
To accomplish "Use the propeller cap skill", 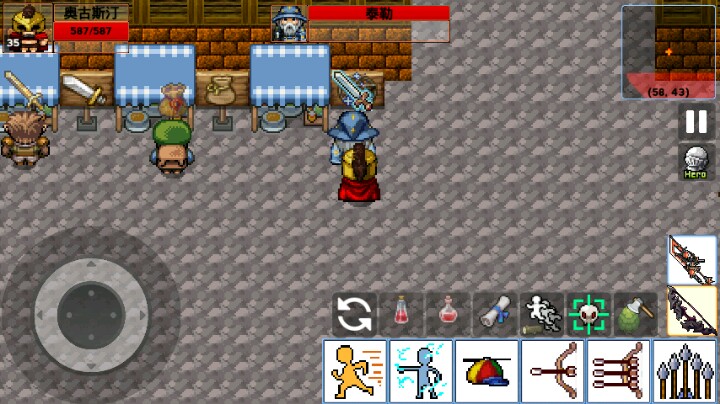I will click(487, 371).
